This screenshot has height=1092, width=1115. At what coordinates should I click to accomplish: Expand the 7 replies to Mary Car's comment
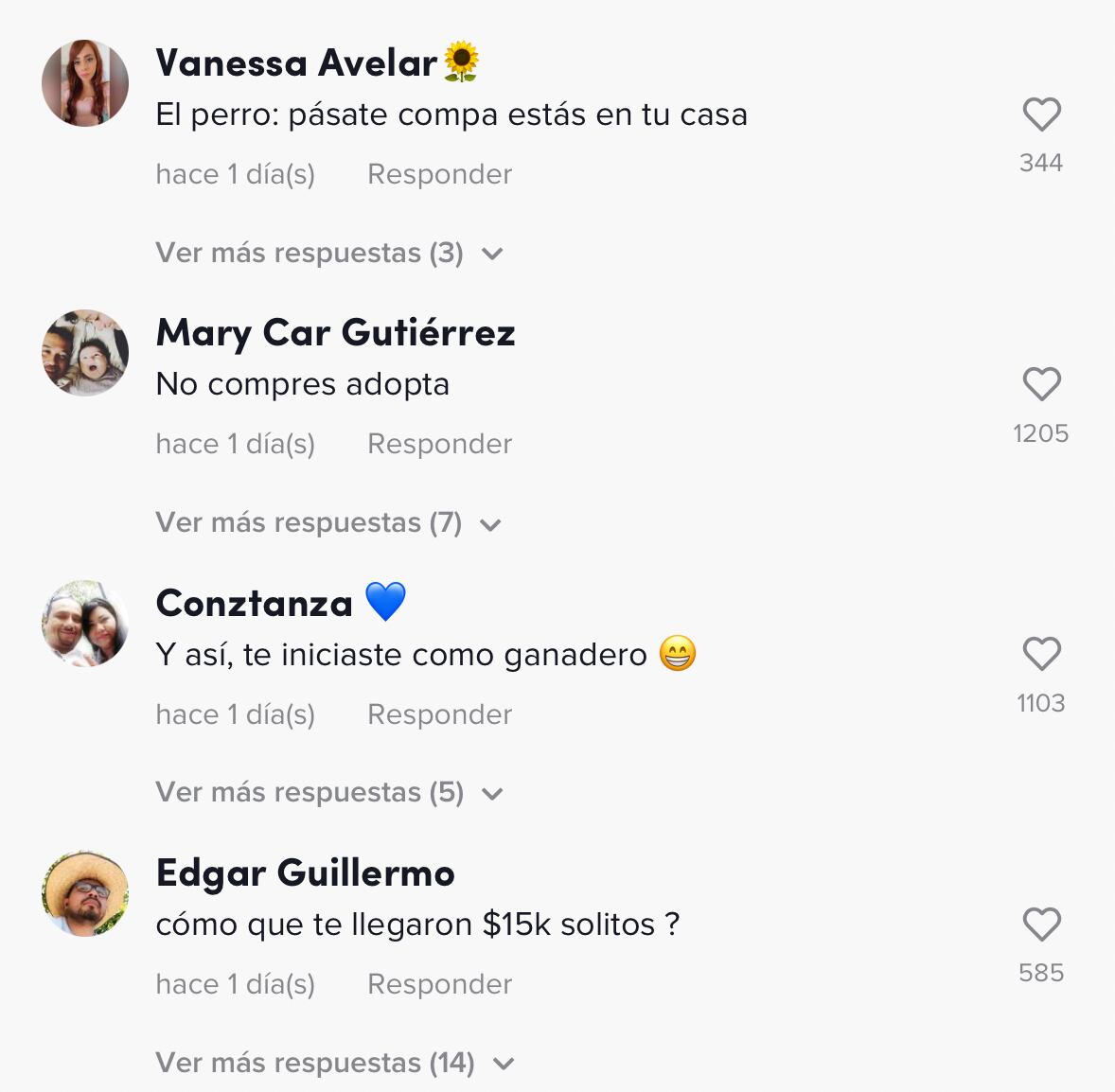click(327, 523)
